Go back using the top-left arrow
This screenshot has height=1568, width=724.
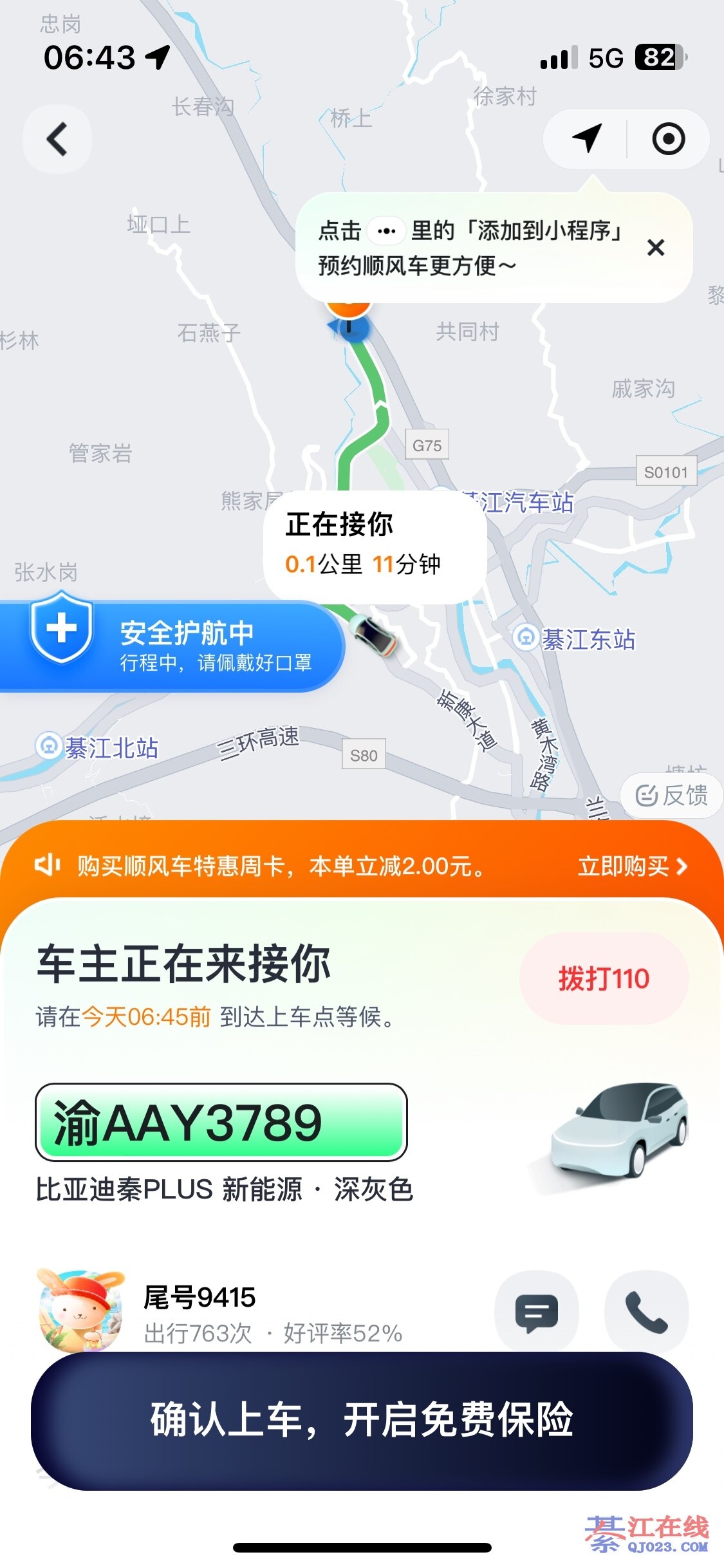[57, 138]
